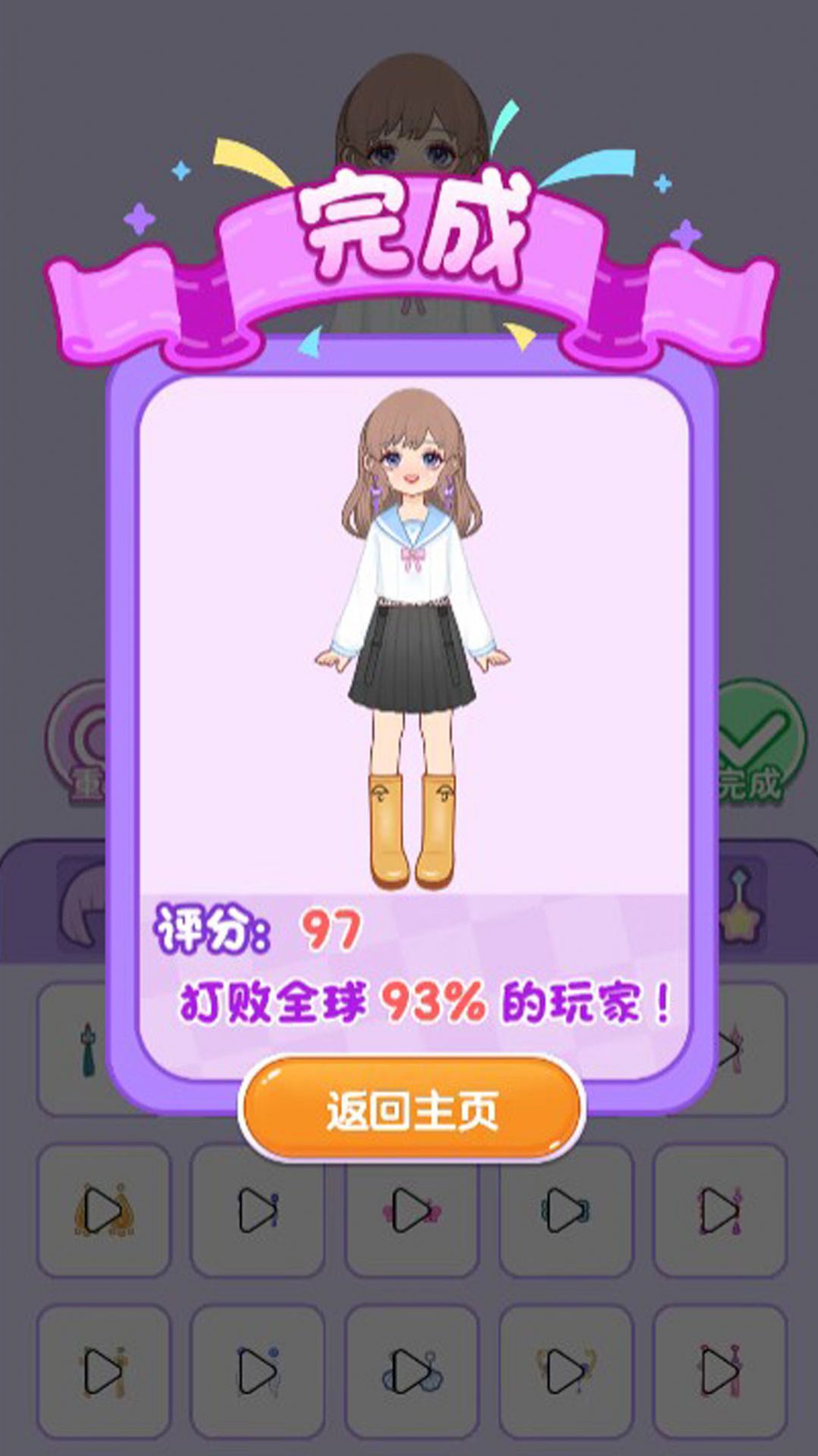
Task: Tap the 返回主页 button
Action: tap(411, 1110)
